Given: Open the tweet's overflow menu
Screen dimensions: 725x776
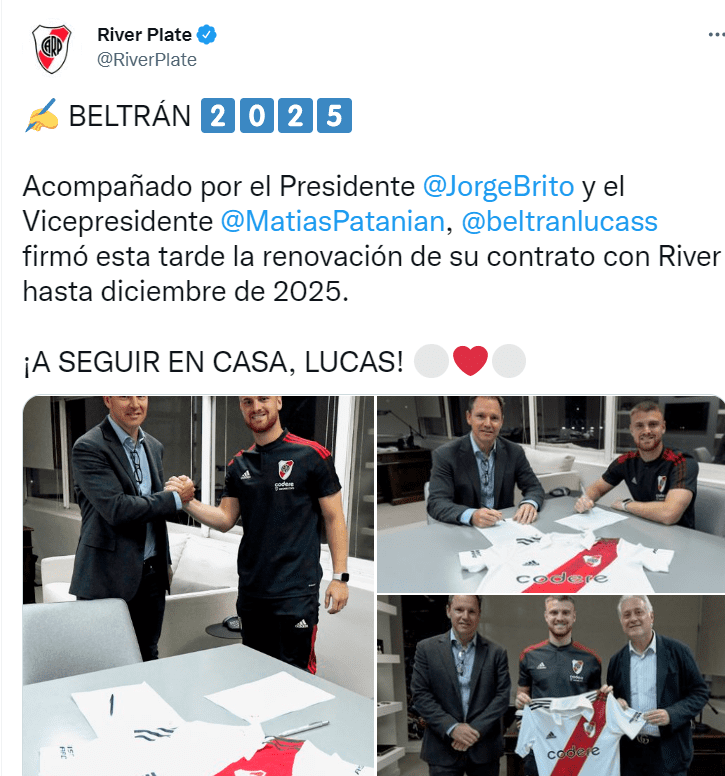Looking at the screenshot, I should click(x=714, y=34).
